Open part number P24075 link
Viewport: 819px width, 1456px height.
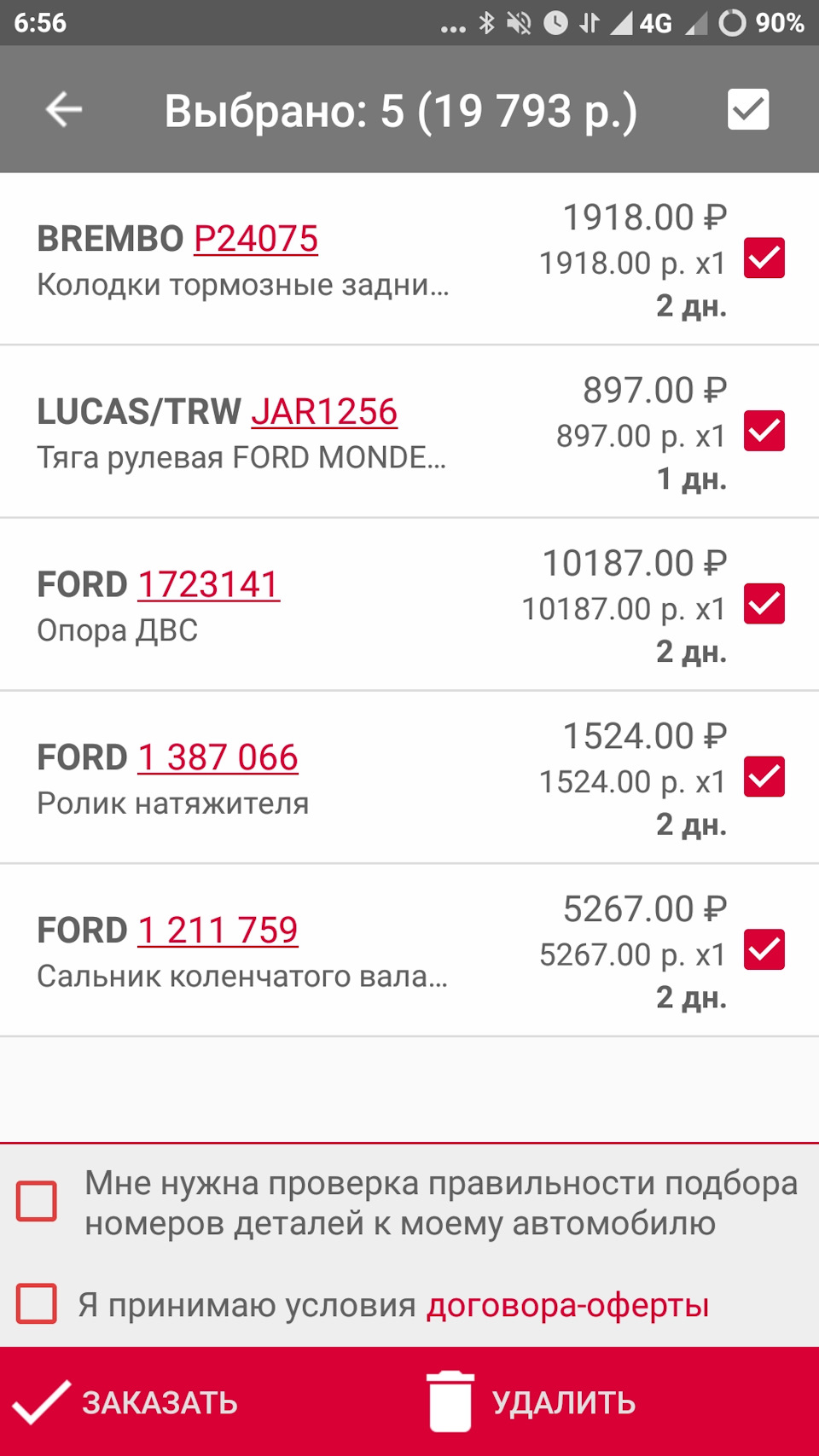(x=256, y=239)
